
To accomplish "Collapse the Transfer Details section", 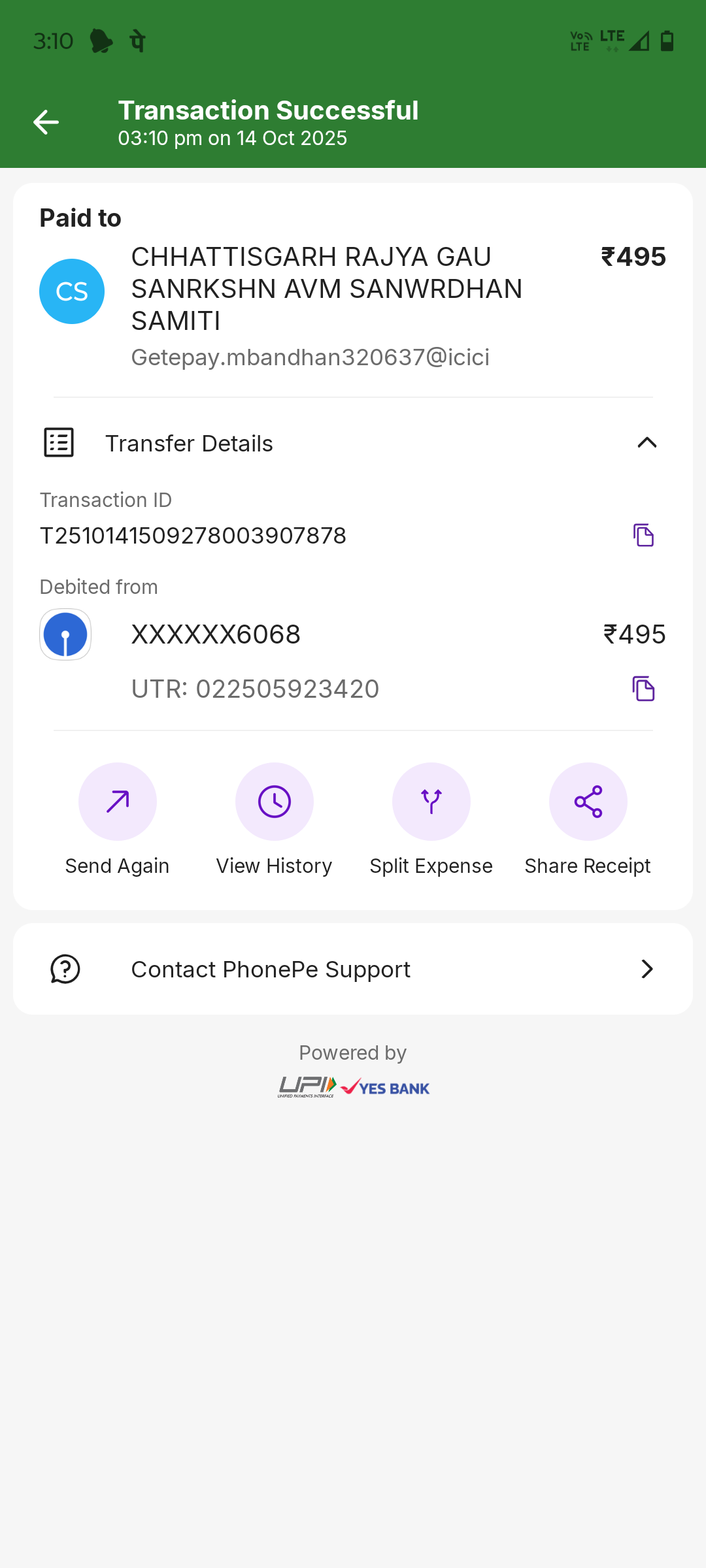I will (x=647, y=443).
